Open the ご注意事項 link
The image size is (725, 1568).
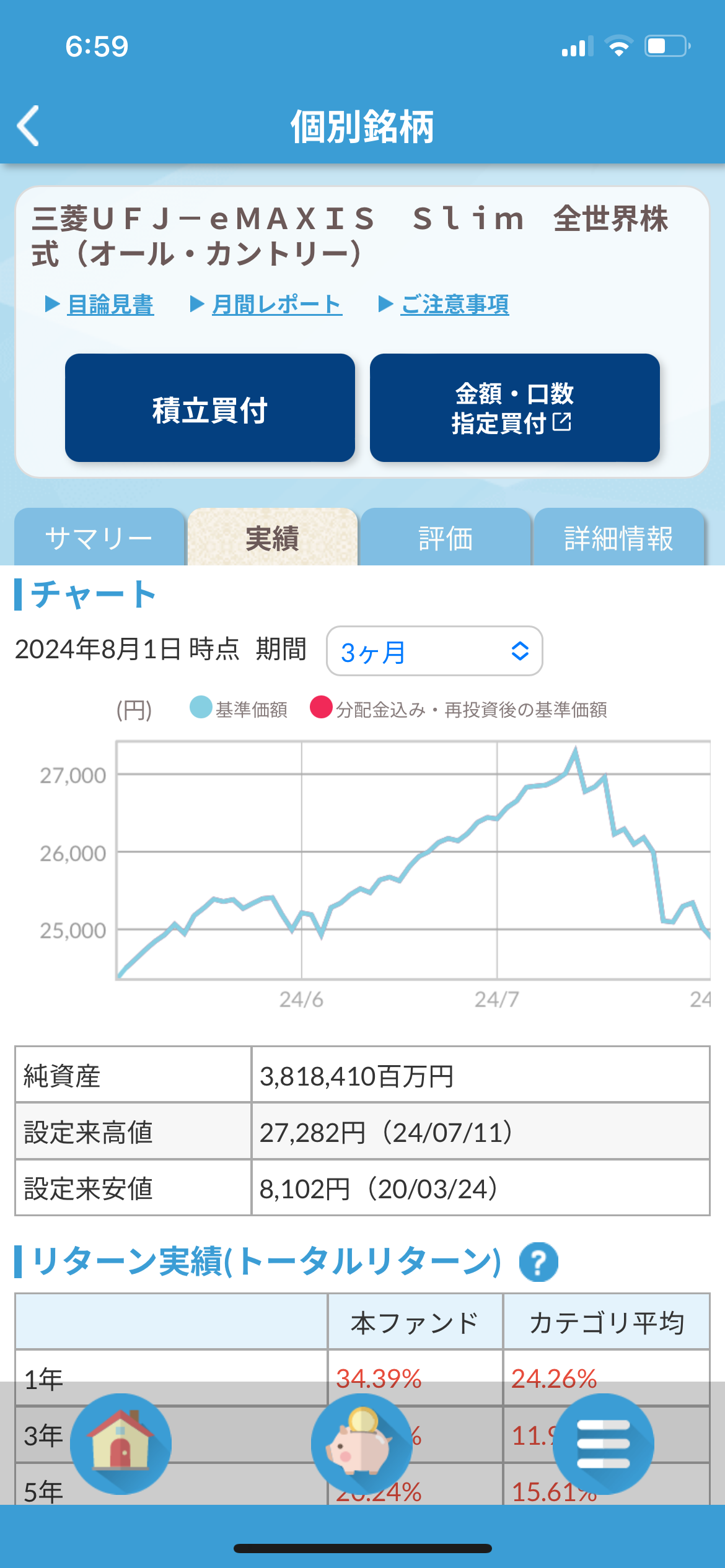[455, 304]
